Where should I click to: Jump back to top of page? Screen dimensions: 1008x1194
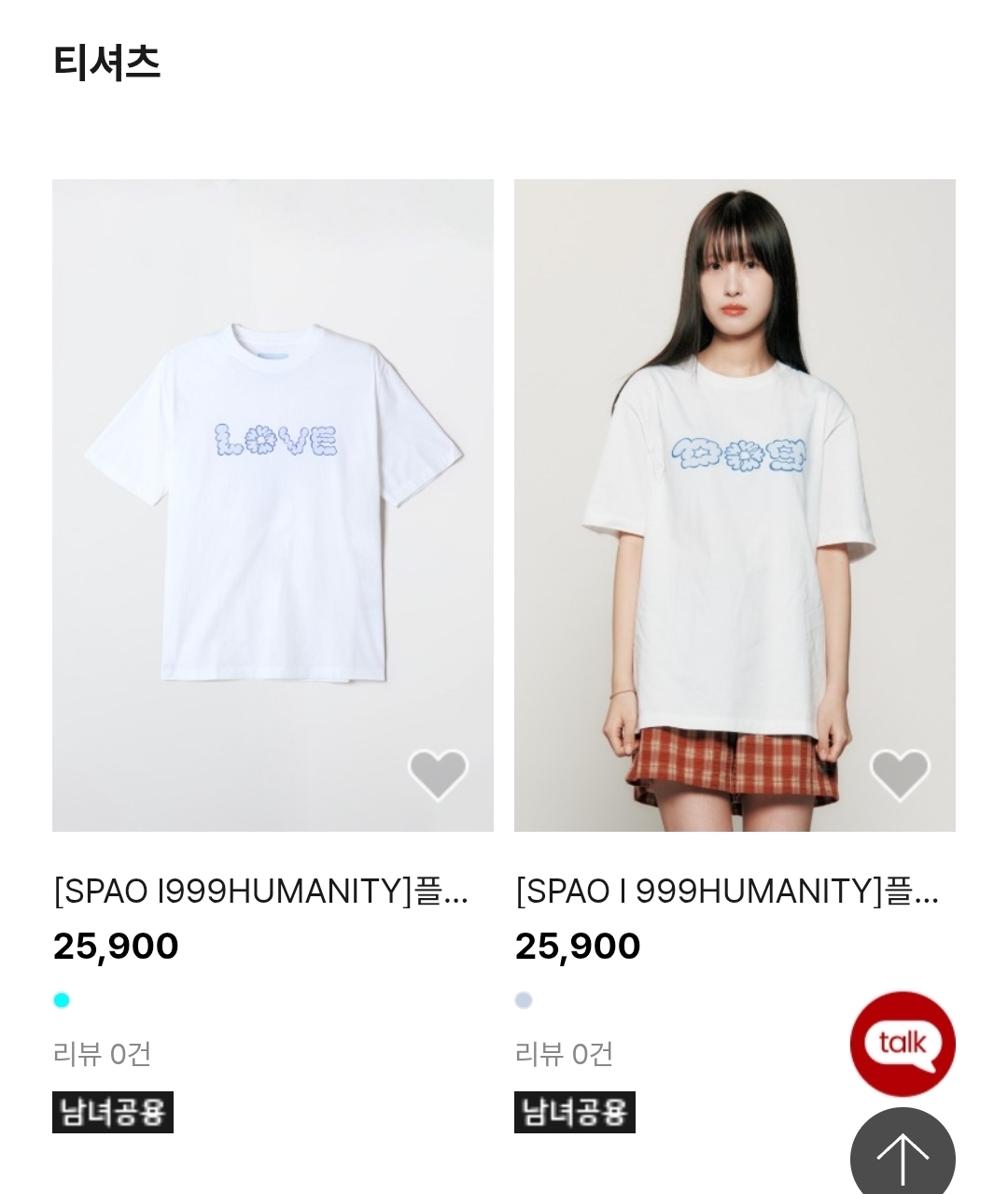(x=903, y=1157)
